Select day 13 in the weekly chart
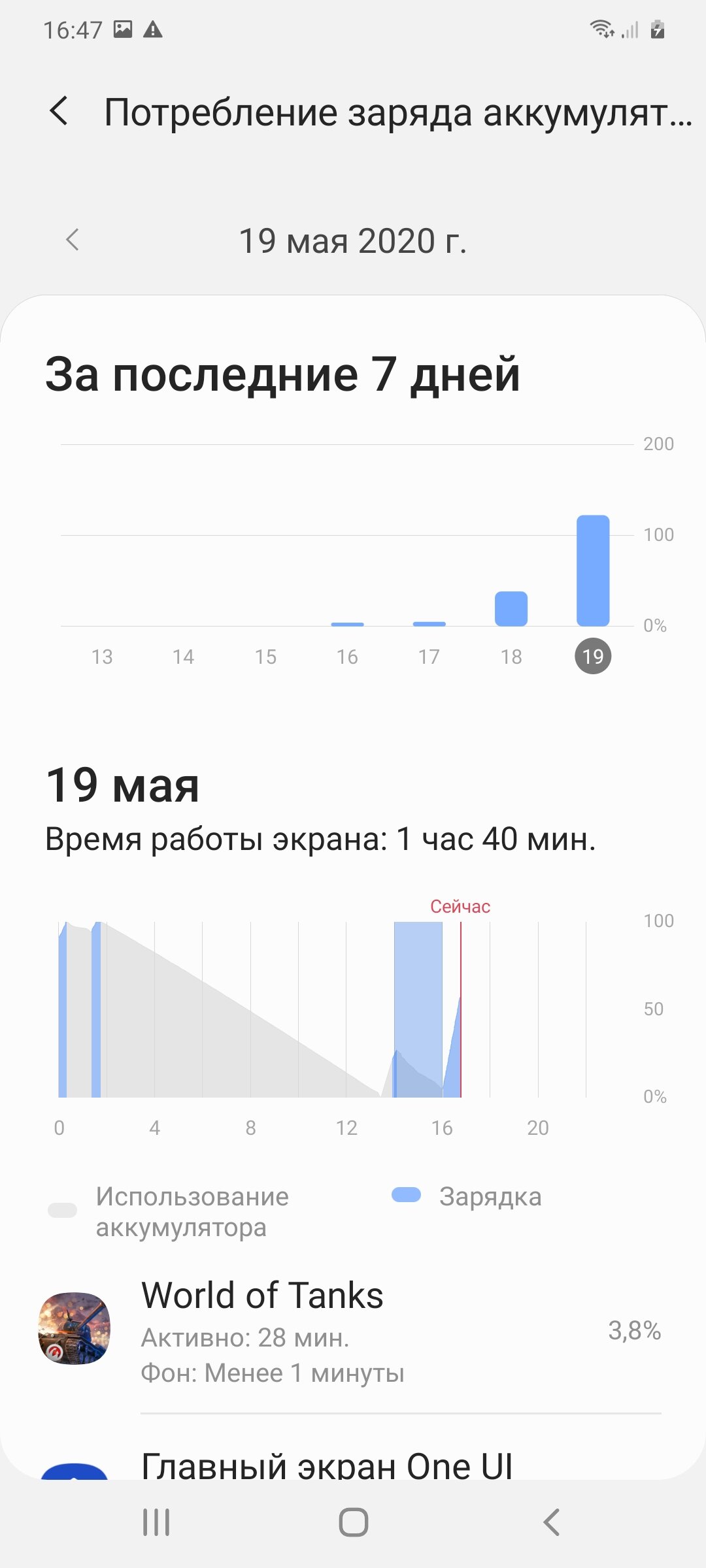The image size is (706, 1568). click(102, 657)
